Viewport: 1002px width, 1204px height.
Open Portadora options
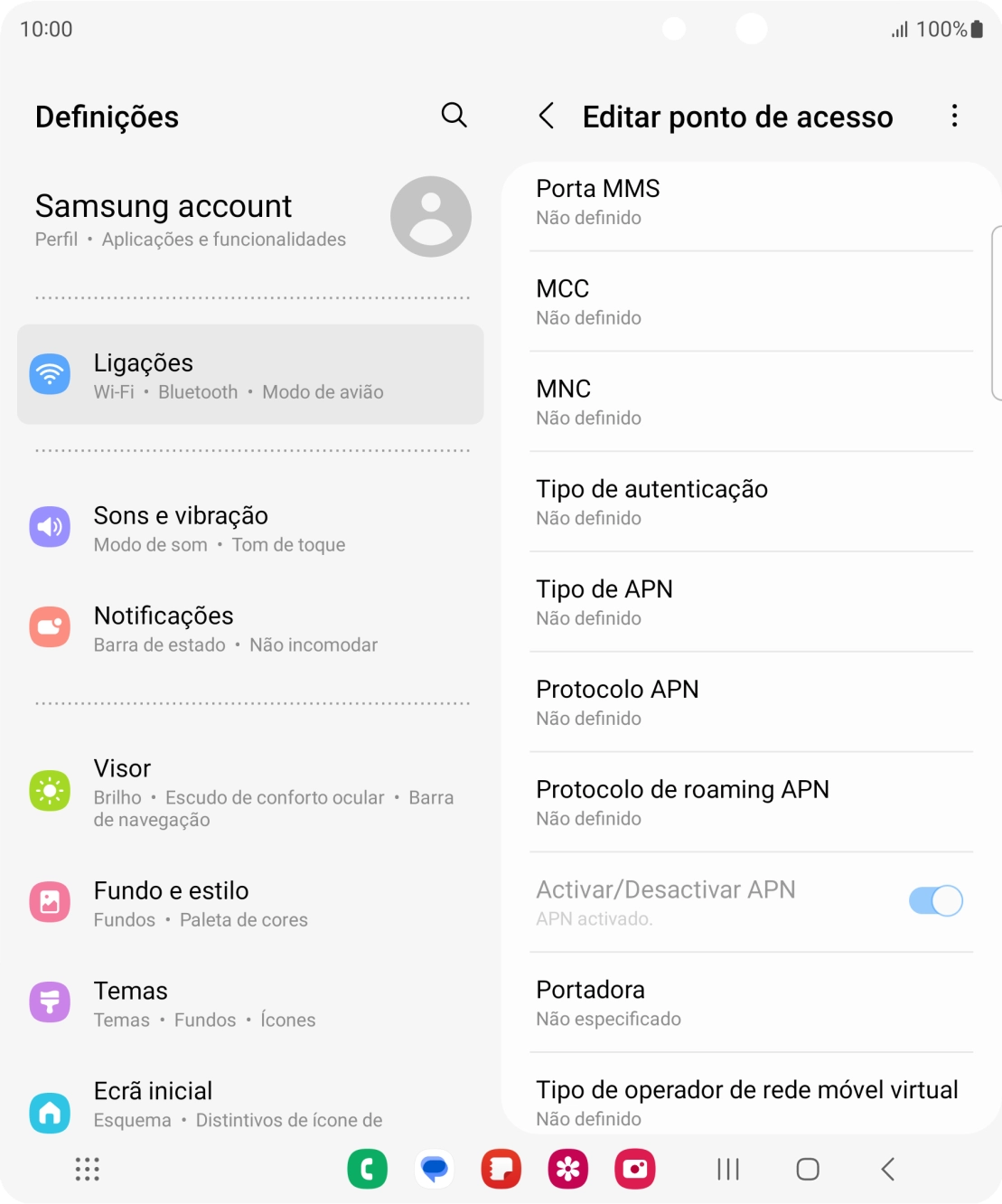tap(750, 1003)
